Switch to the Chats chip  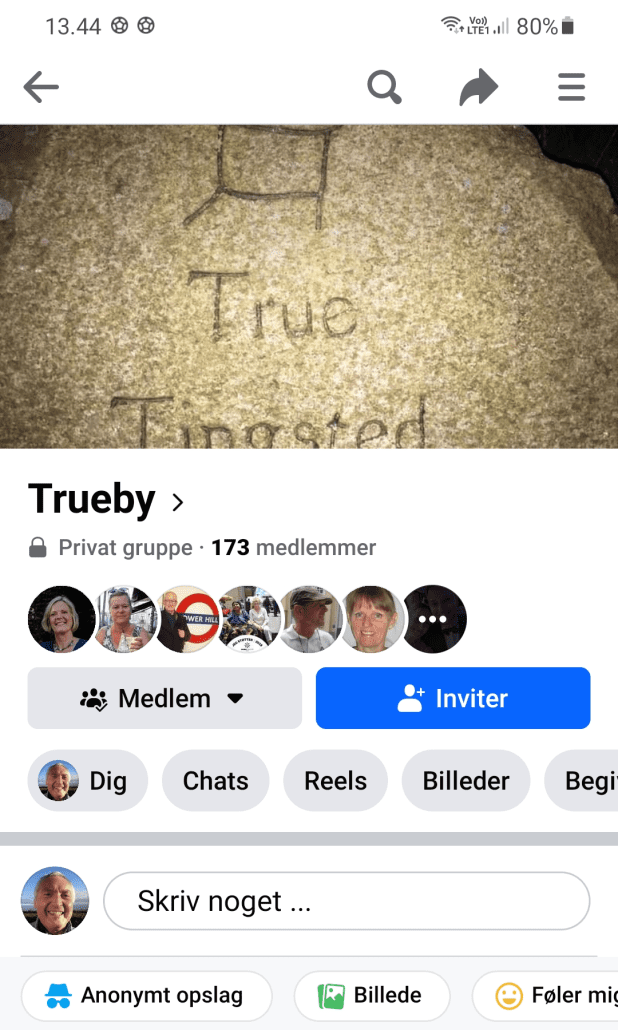pyautogui.click(x=215, y=780)
